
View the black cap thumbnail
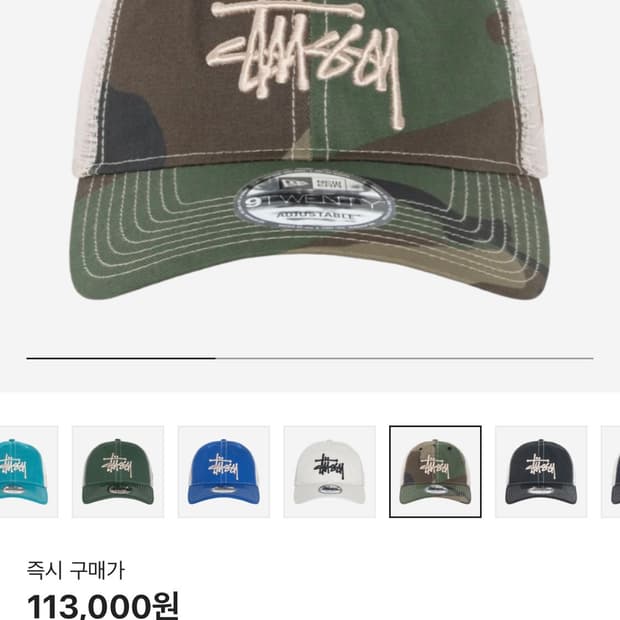click(x=541, y=471)
